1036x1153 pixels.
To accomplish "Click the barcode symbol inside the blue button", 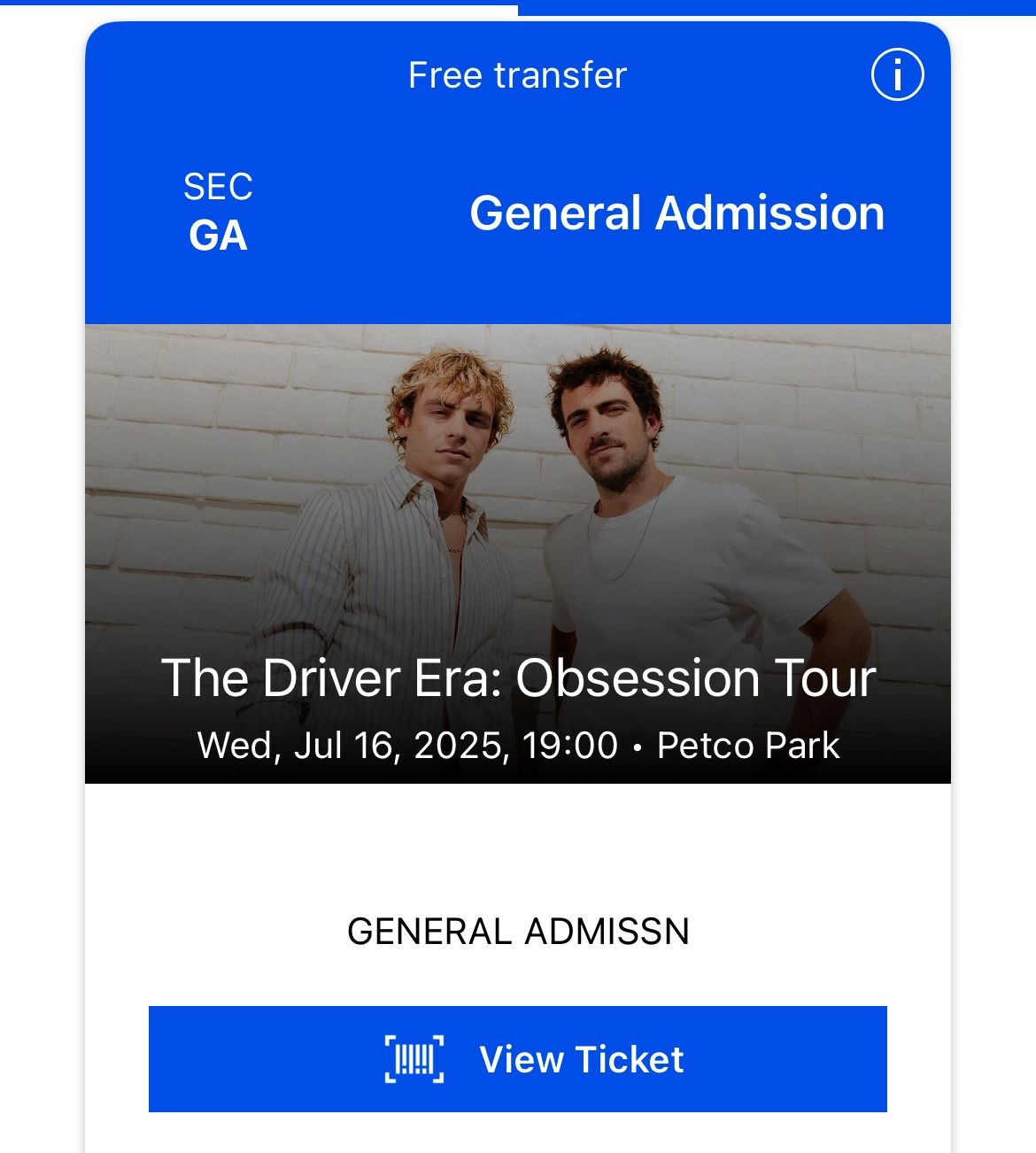I will (414, 1058).
